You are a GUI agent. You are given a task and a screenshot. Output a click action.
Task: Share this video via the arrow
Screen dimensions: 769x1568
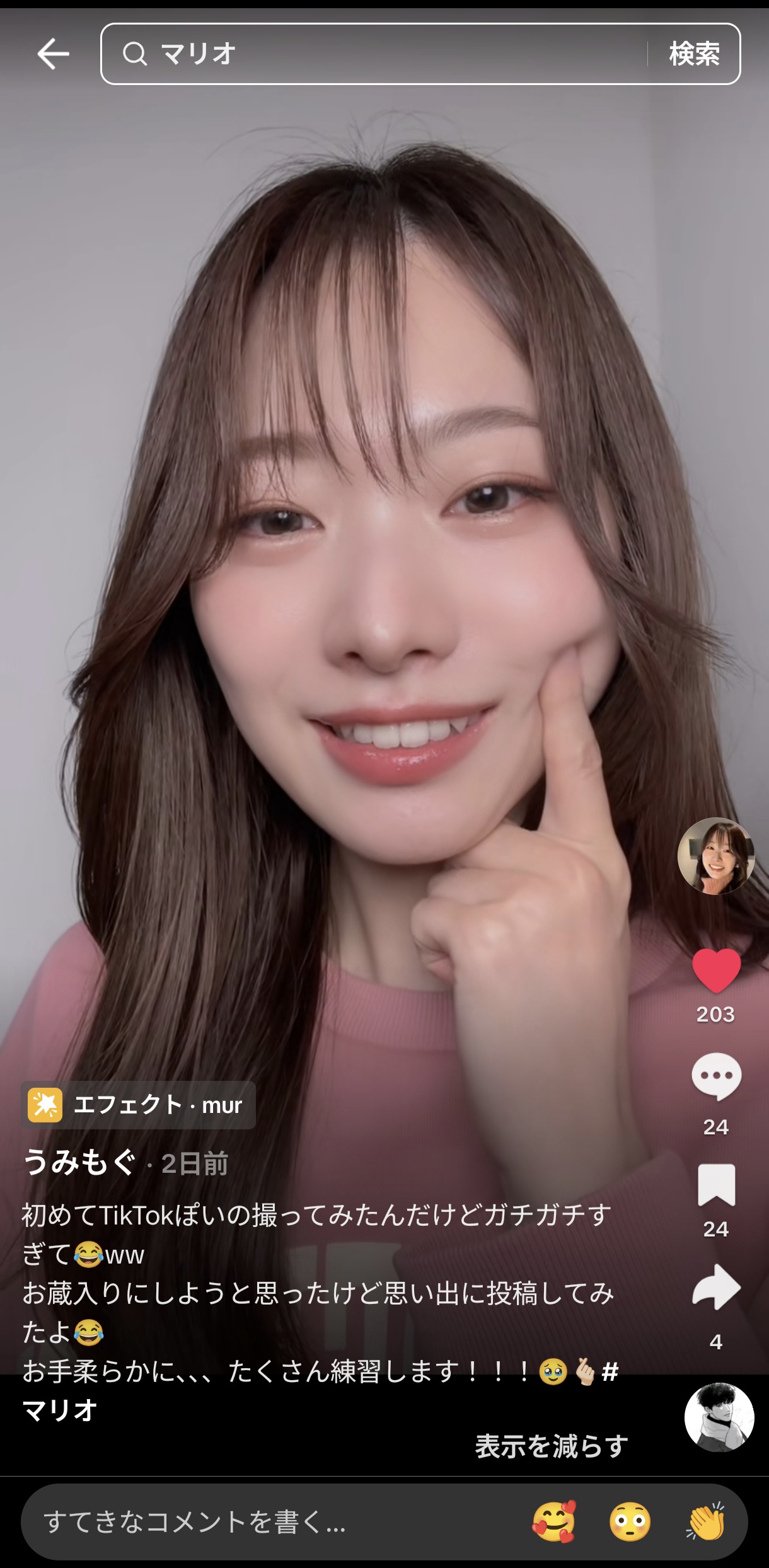[716, 1287]
